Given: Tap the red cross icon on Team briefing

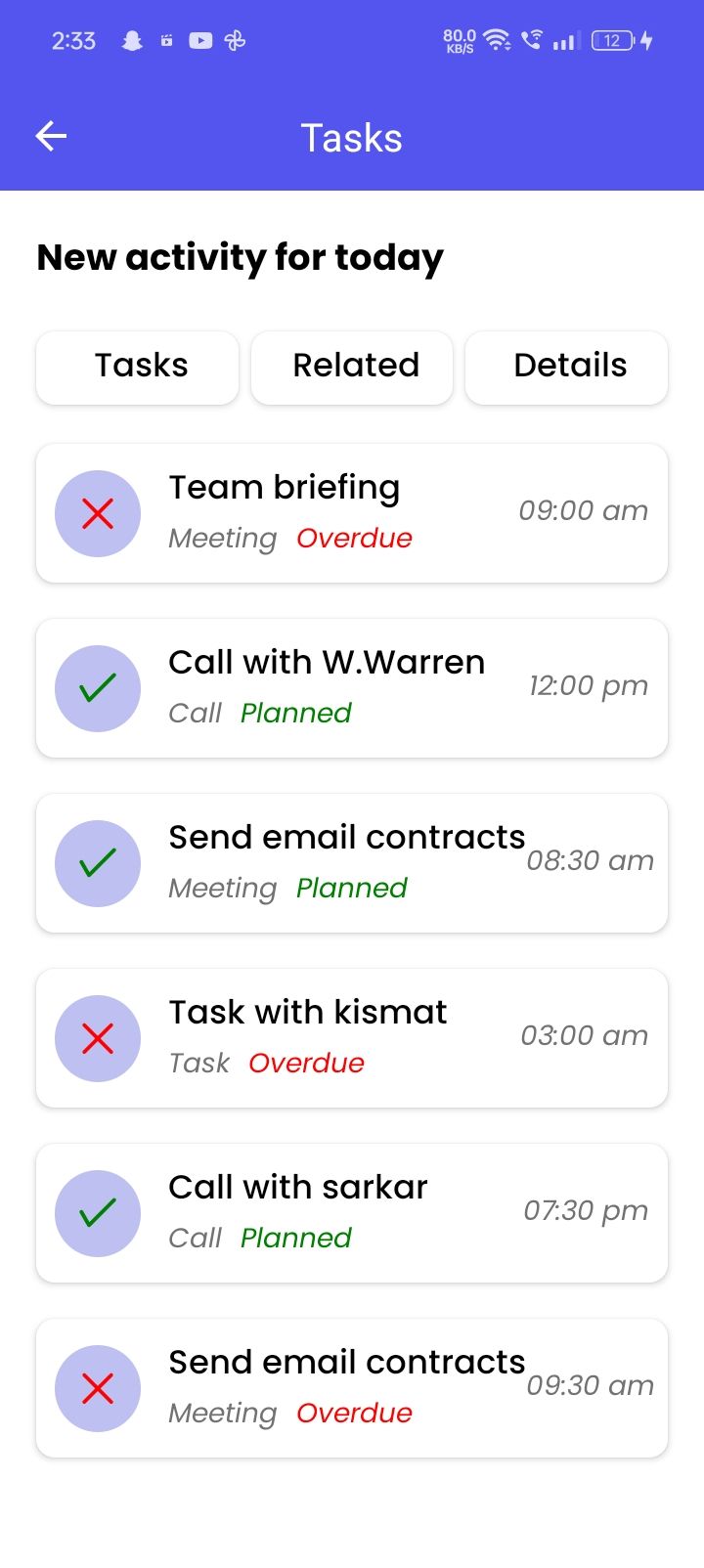Looking at the screenshot, I should [x=98, y=513].
